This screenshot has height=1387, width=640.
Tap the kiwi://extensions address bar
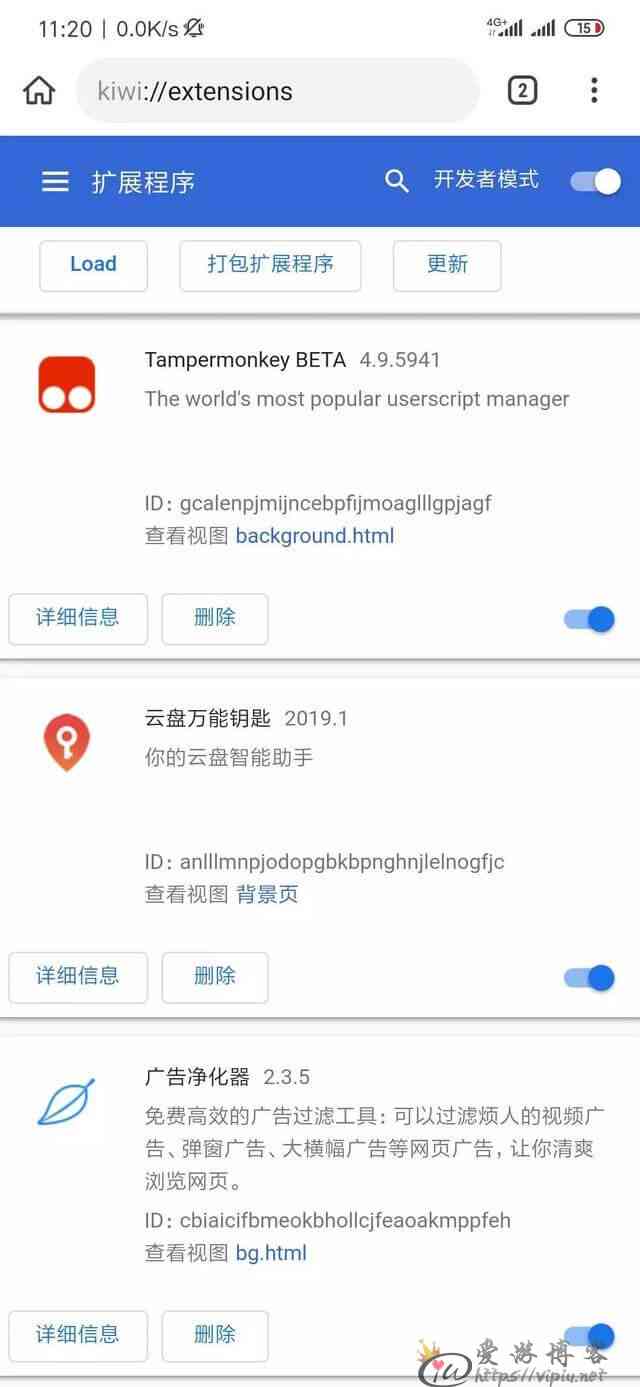pos(277,91)
